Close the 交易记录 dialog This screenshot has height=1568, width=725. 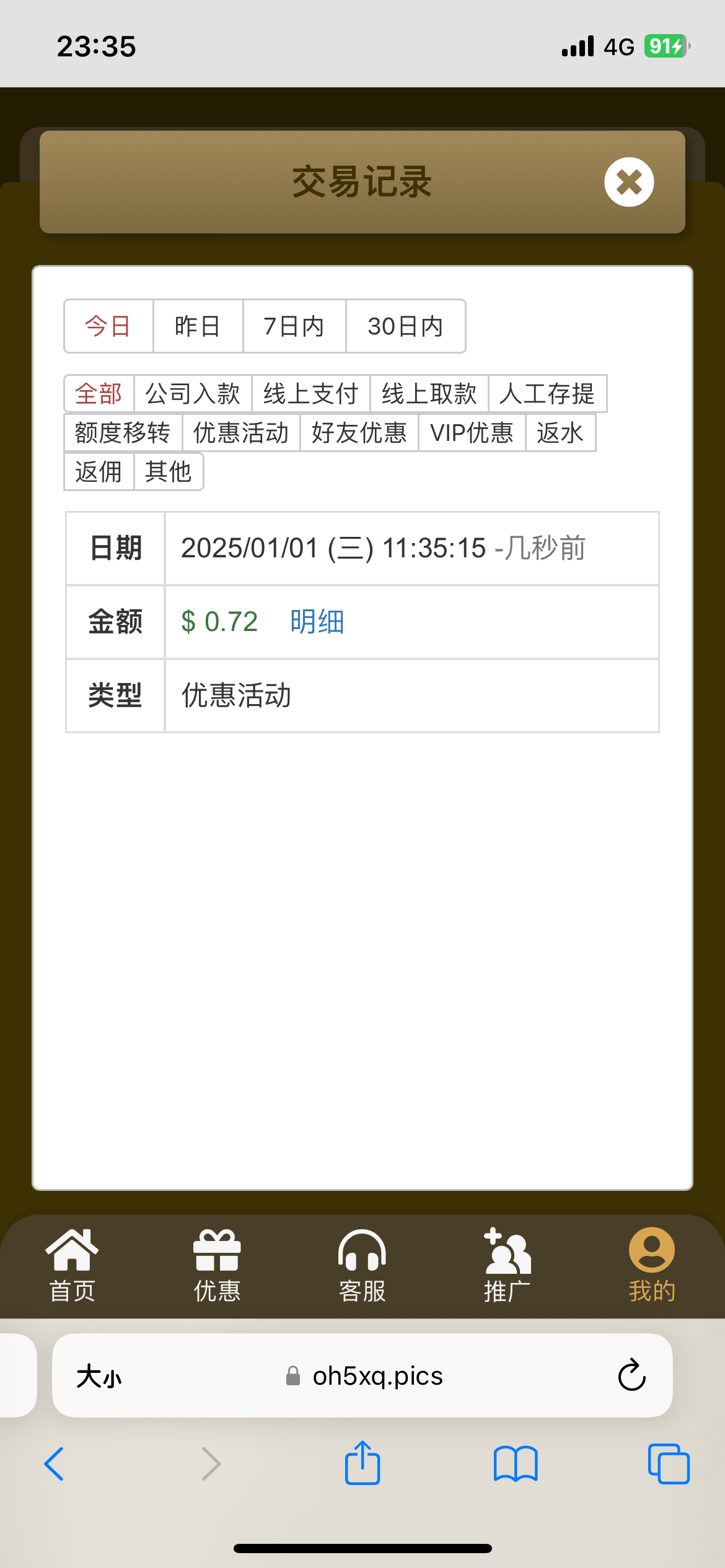coord(629,182)
